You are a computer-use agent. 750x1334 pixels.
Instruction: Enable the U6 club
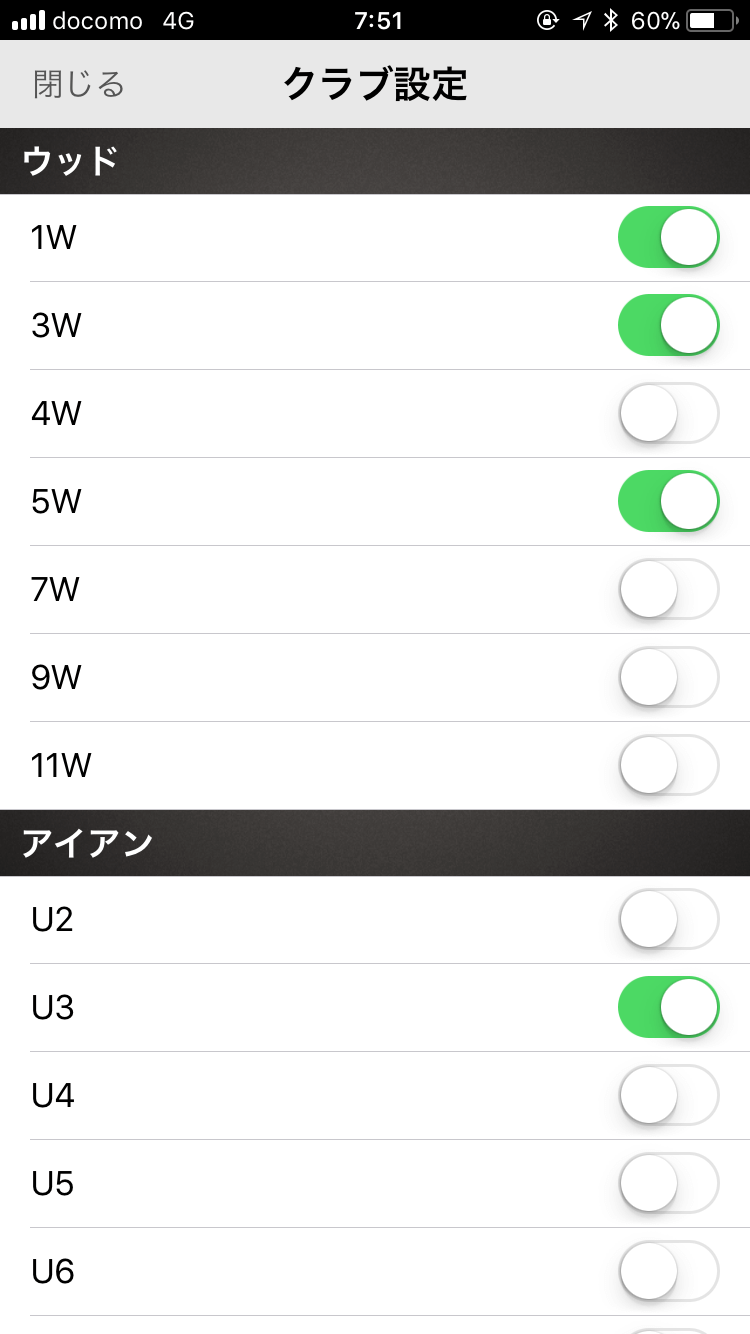(x=669, y=1271)
